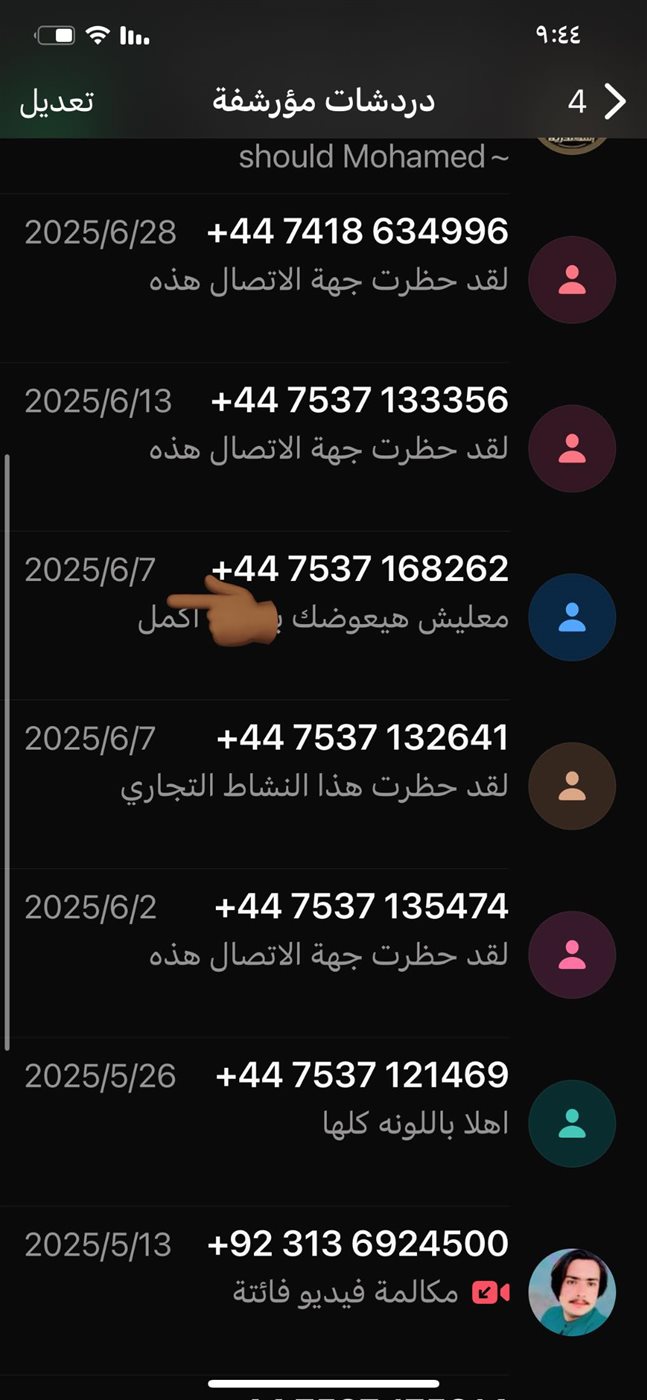Open chat with +44 7418 634996
647x1400 pixels.
(323, 279)
